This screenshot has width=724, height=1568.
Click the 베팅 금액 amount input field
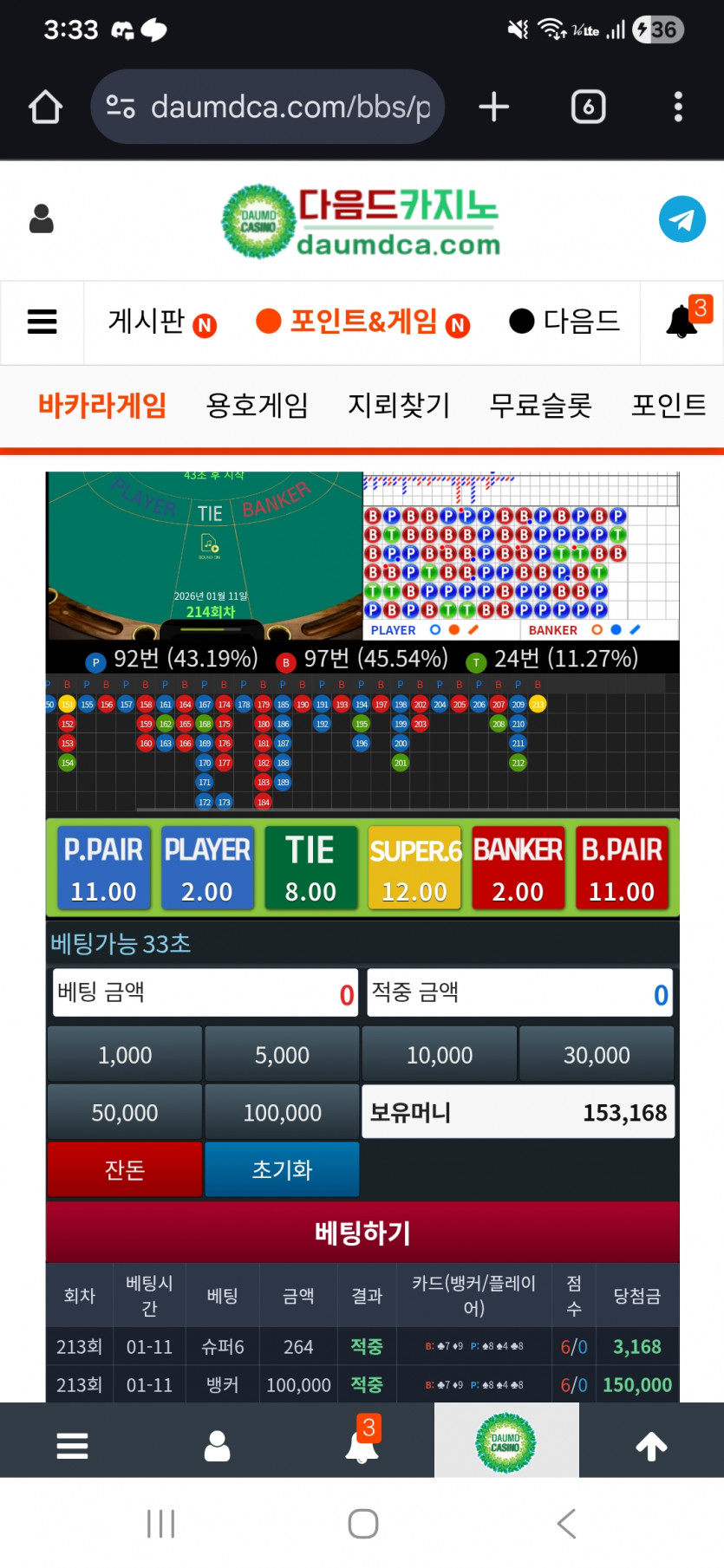[204, 993]
